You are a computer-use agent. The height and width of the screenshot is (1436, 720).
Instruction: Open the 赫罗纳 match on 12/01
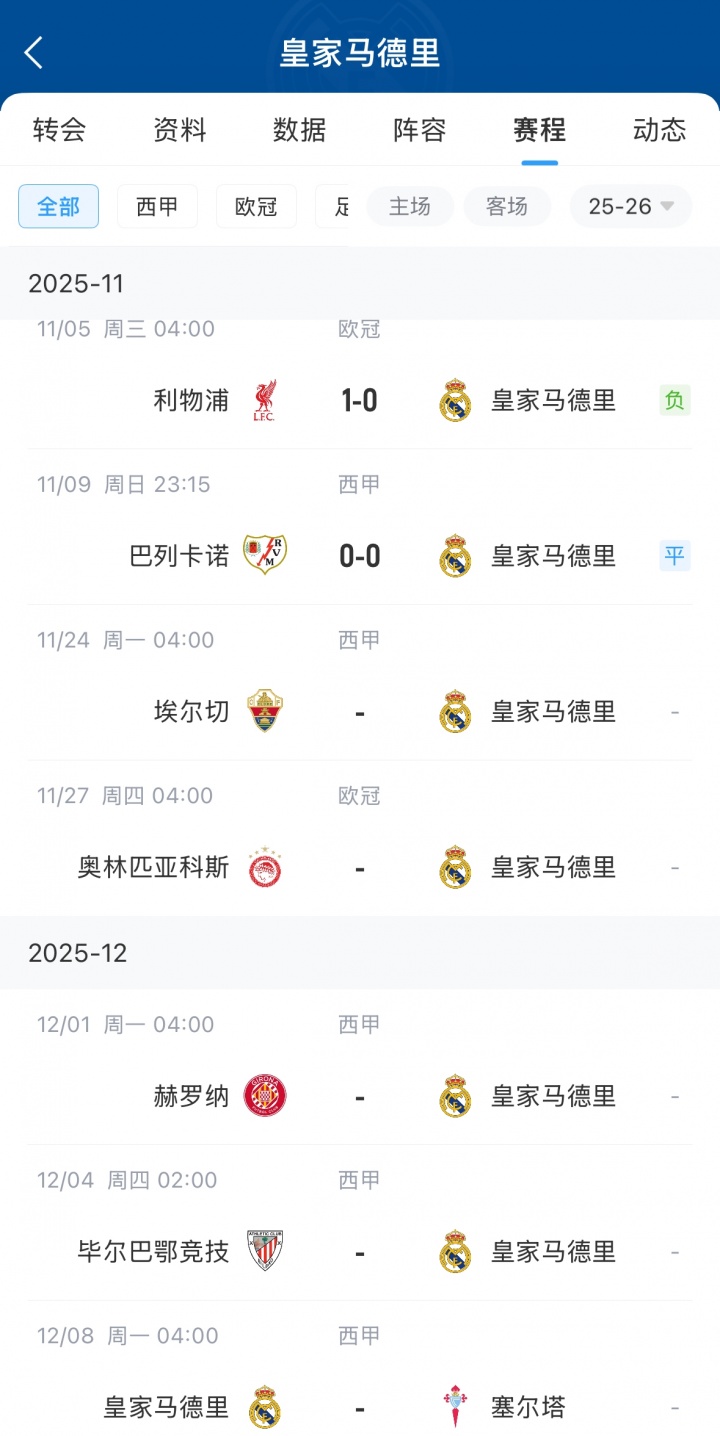tap(360, 1097)
